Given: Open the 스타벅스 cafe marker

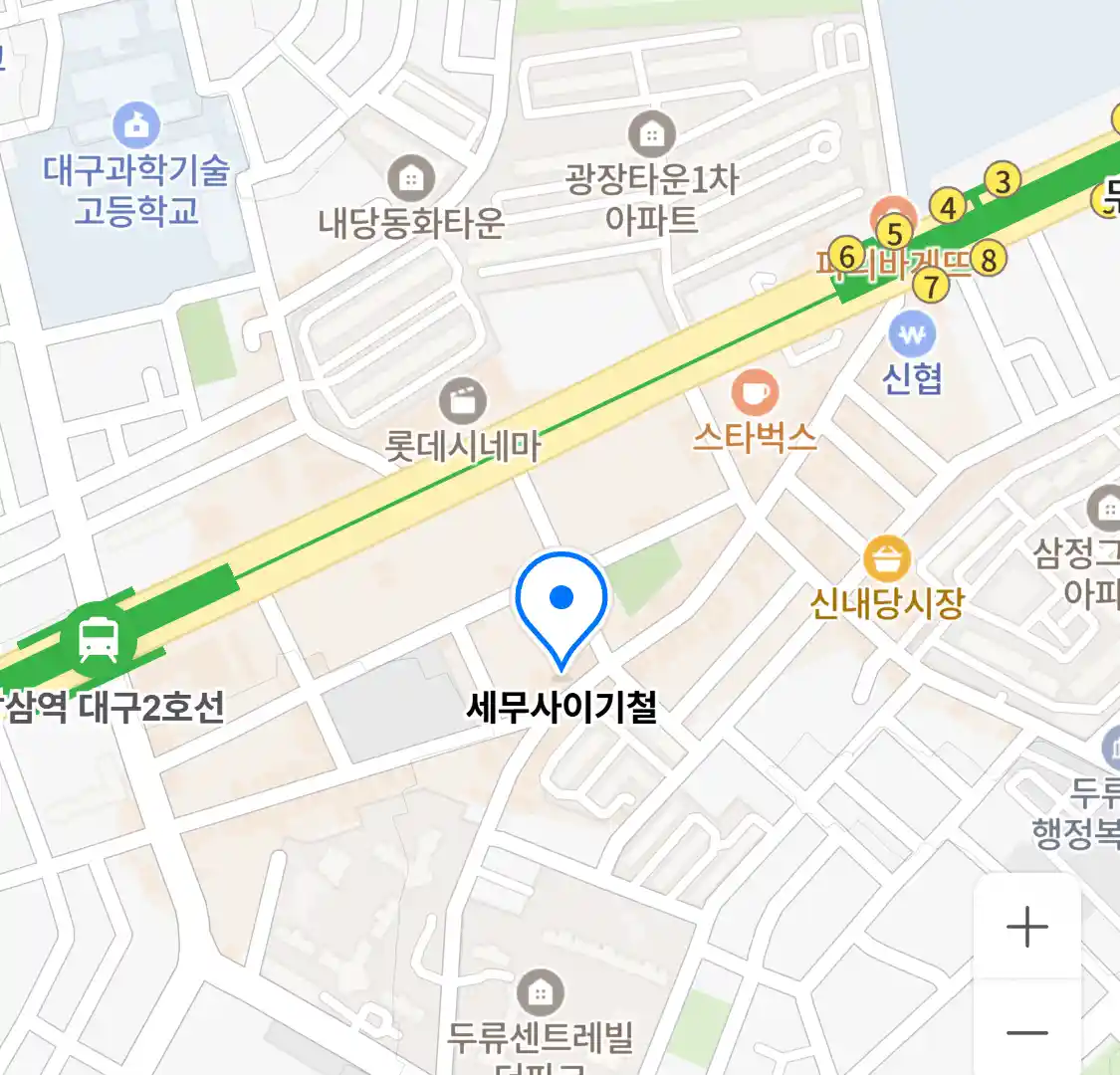Looking at the screenshot, I should 755,393.
